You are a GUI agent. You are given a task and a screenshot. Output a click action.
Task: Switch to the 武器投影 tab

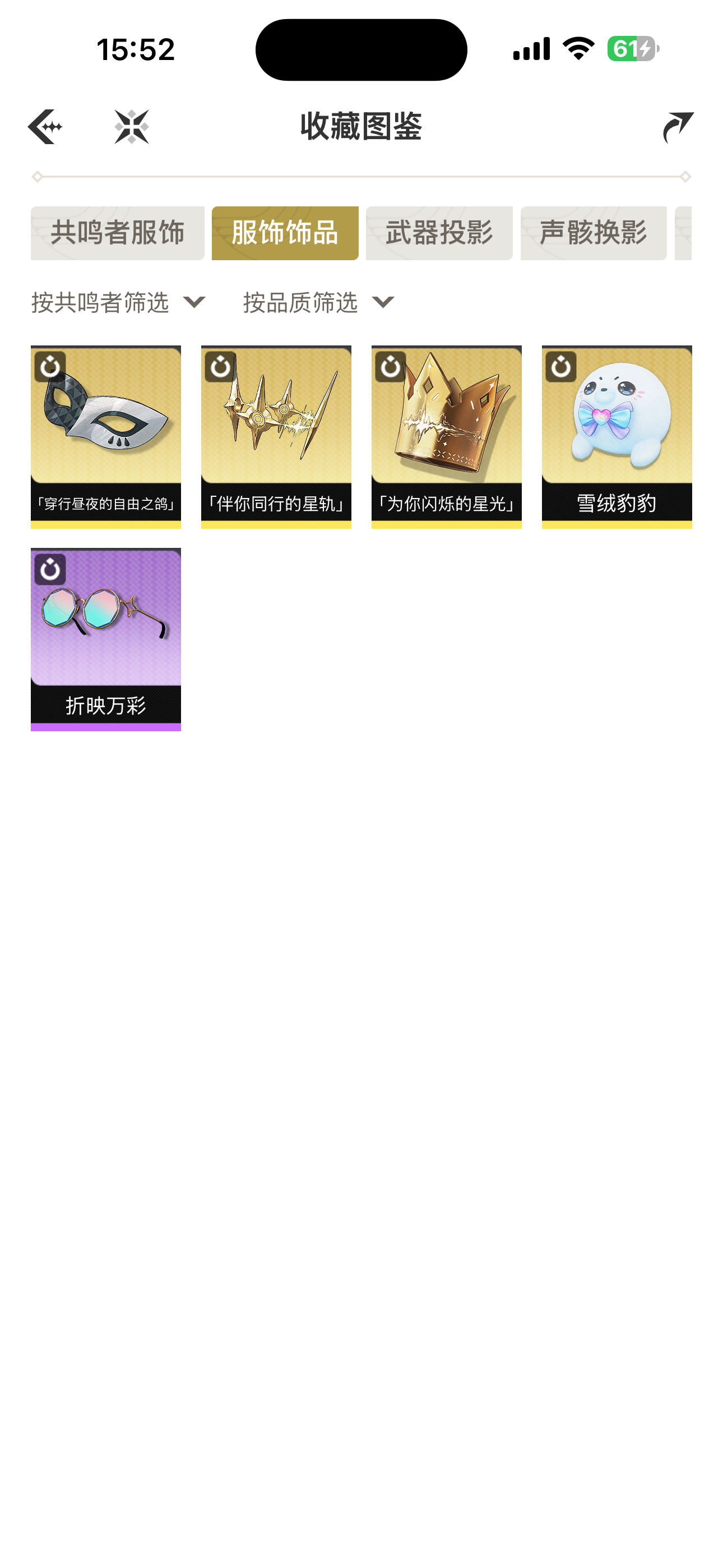tap(439, 233)
